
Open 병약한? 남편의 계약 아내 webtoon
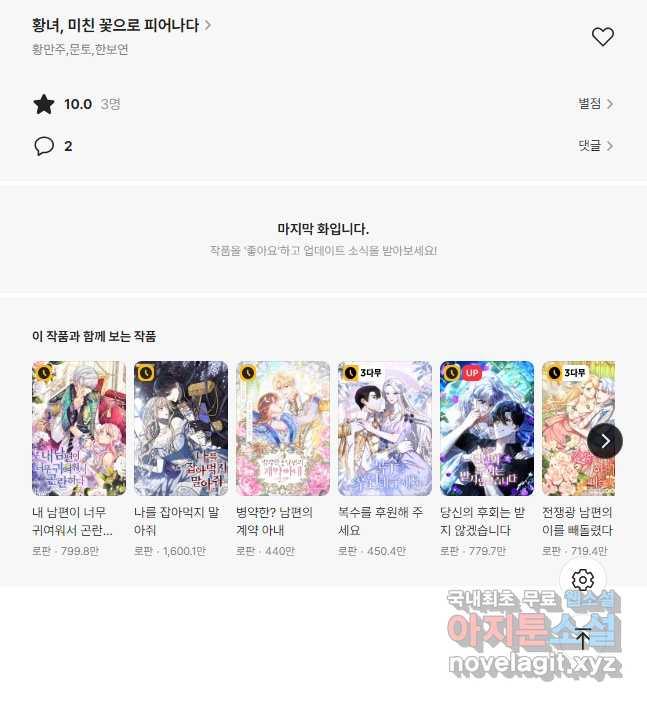tap(283, 428)
